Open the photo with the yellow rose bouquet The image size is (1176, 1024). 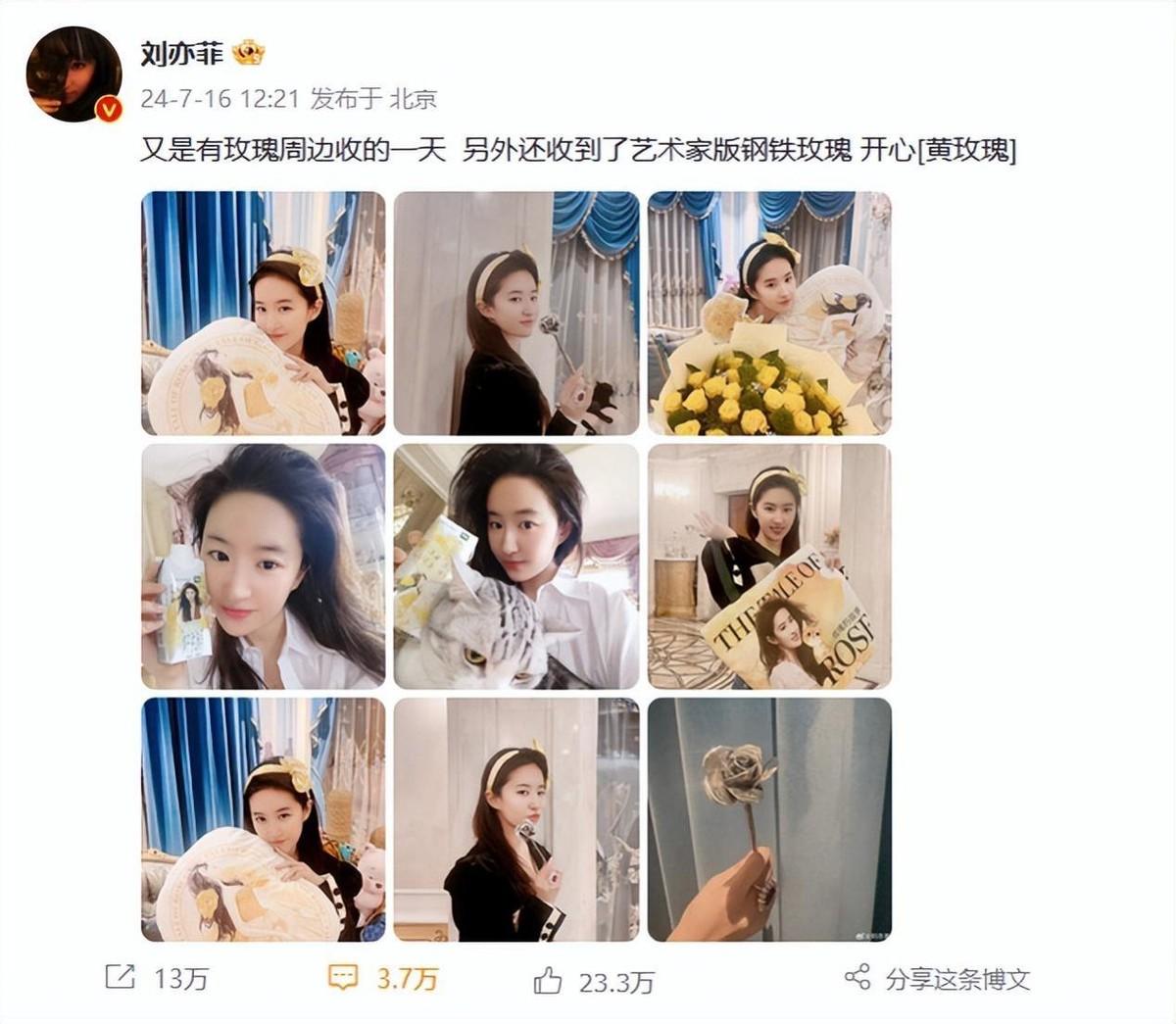pos(769,314)
